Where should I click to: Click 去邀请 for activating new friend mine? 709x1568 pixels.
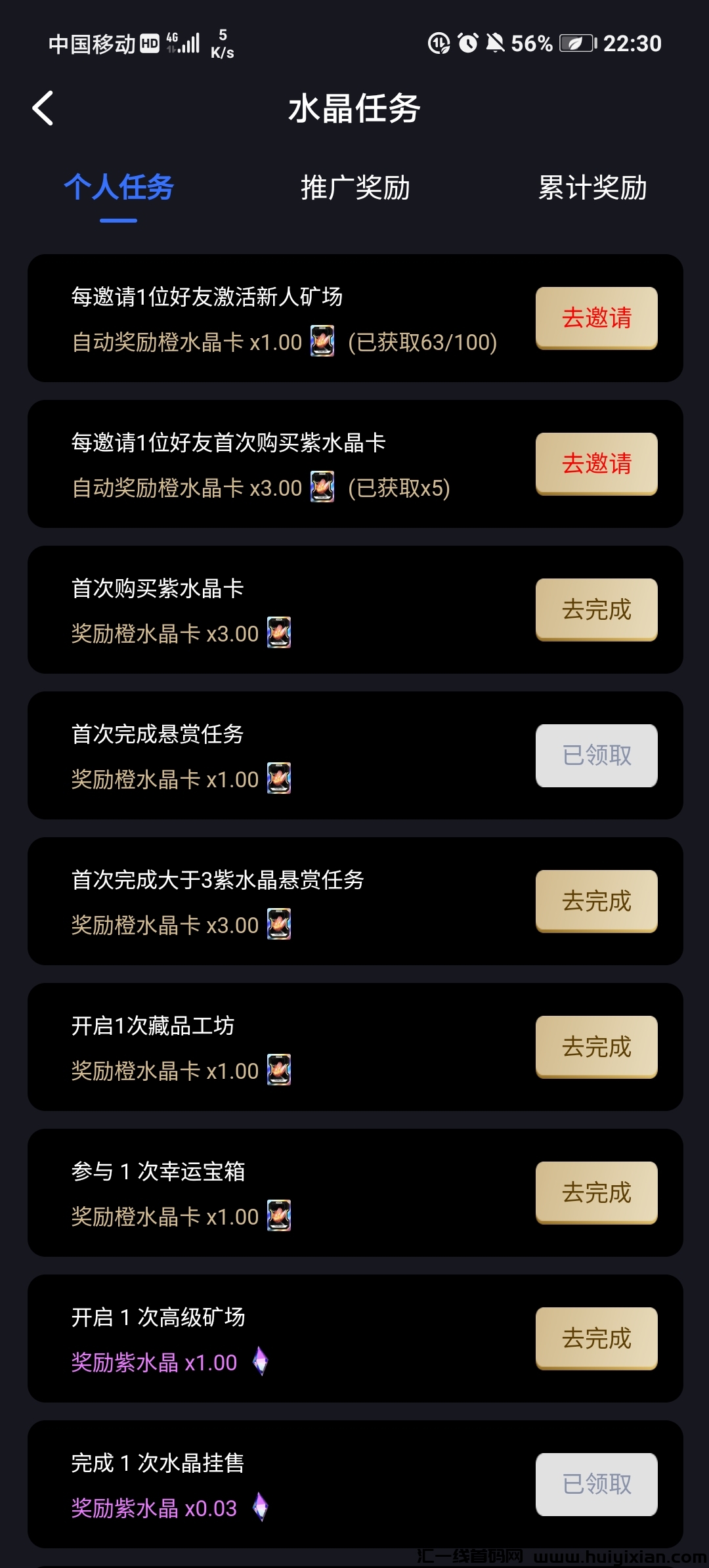point(596,318)
